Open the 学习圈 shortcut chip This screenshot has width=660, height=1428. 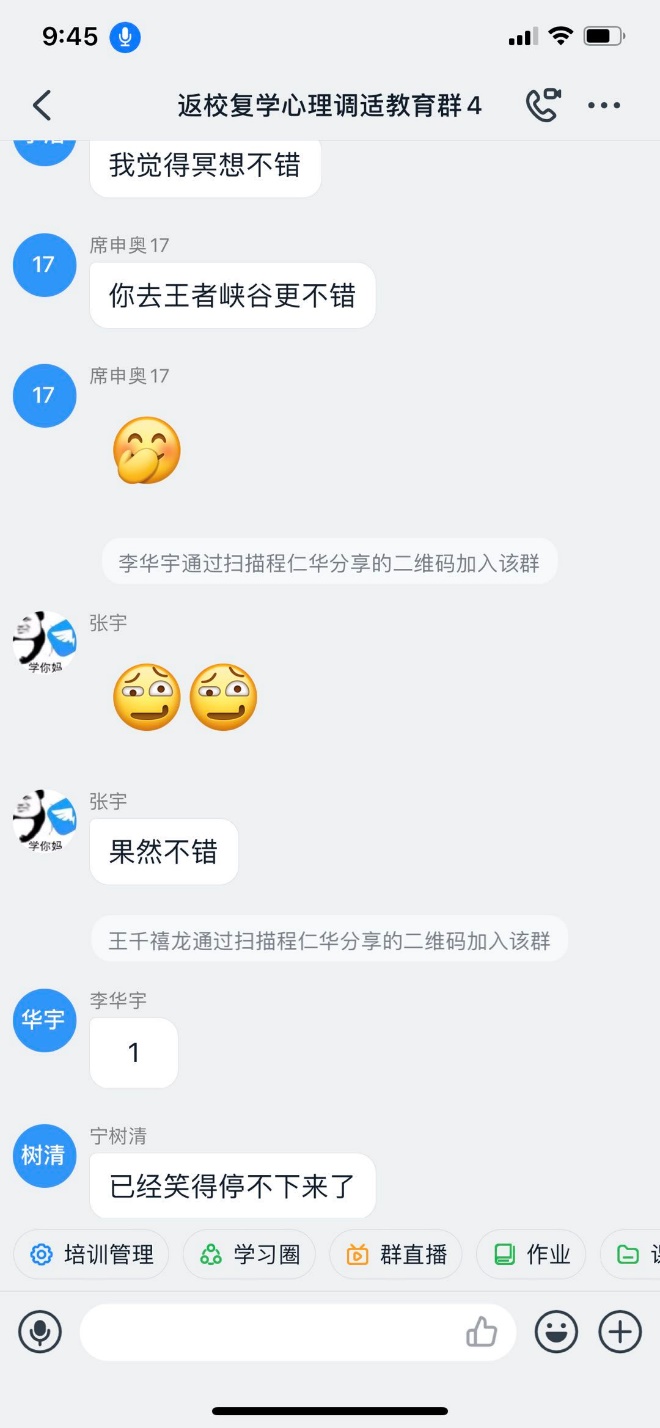point(249,1254)
